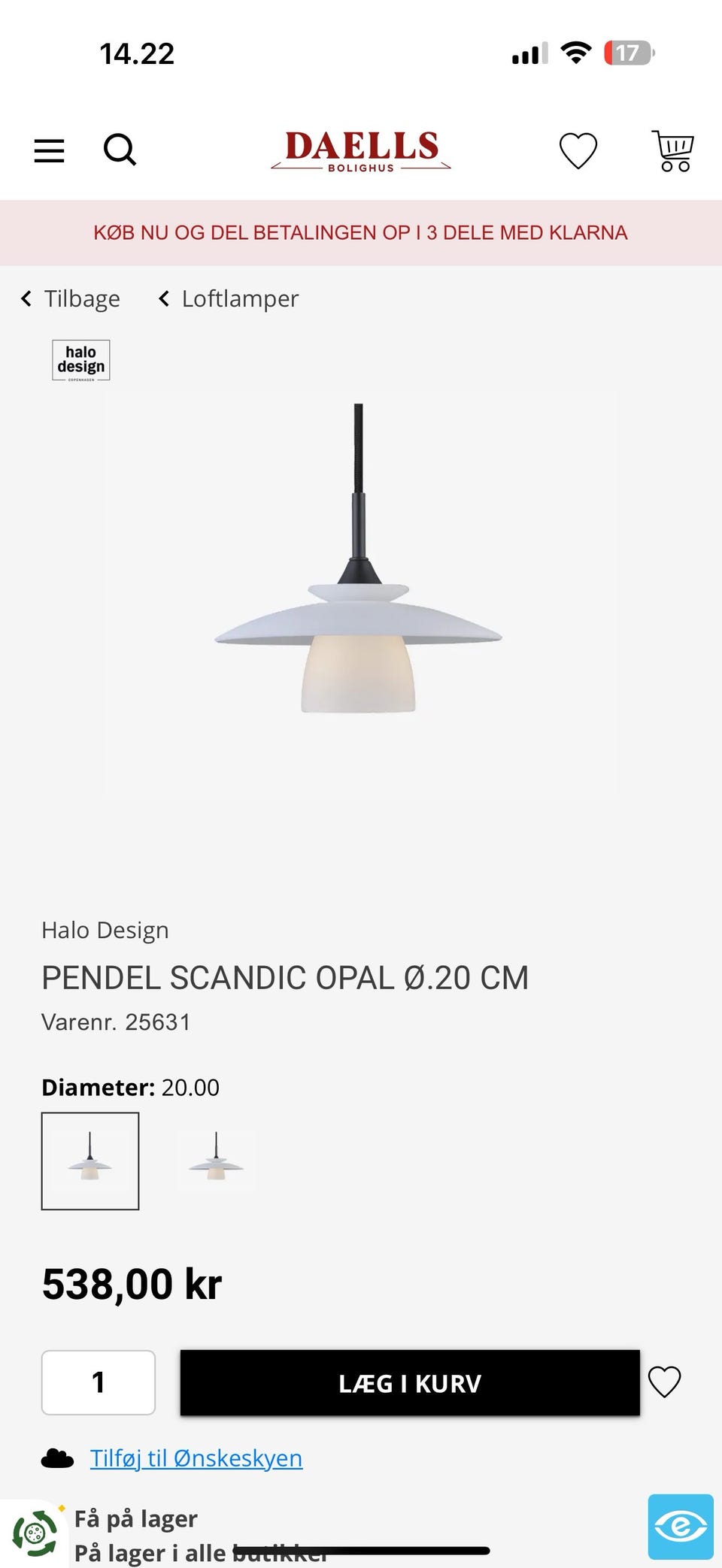Viewport: 722px width, 1568px height.
Task: Open the Halo Design brand logo
Action: (x=81, y=360)
